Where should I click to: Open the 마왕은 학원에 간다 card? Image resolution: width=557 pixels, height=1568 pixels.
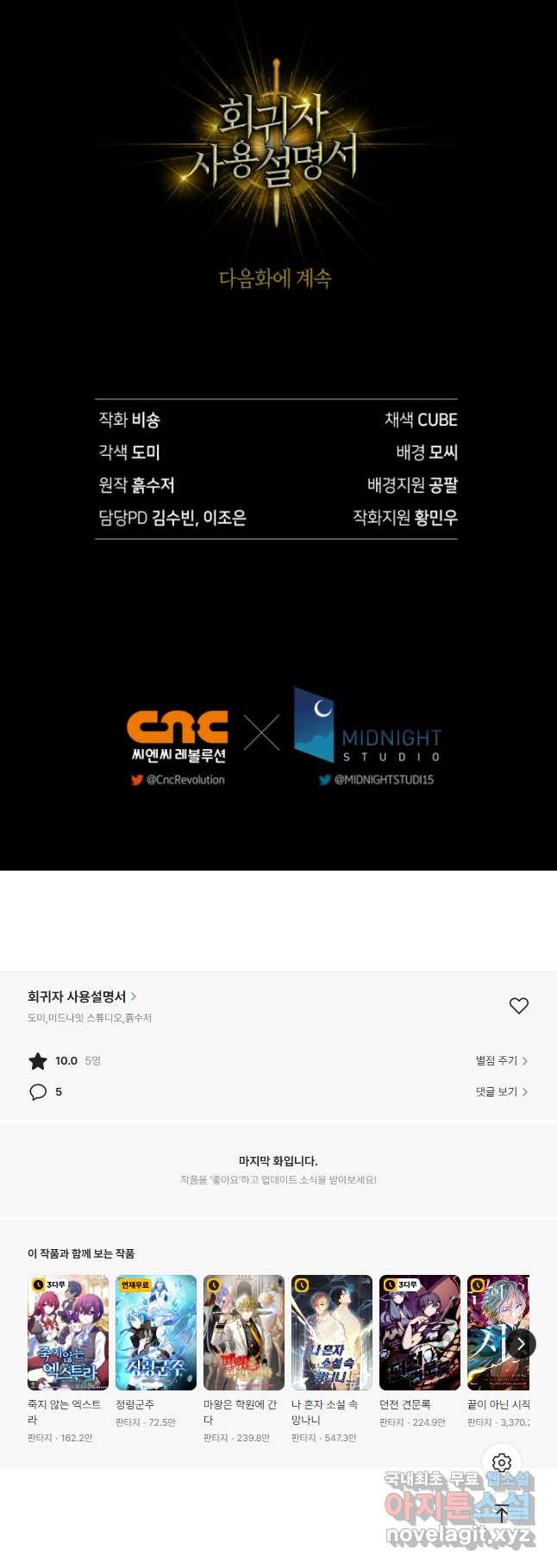(x=244, y=1333)
